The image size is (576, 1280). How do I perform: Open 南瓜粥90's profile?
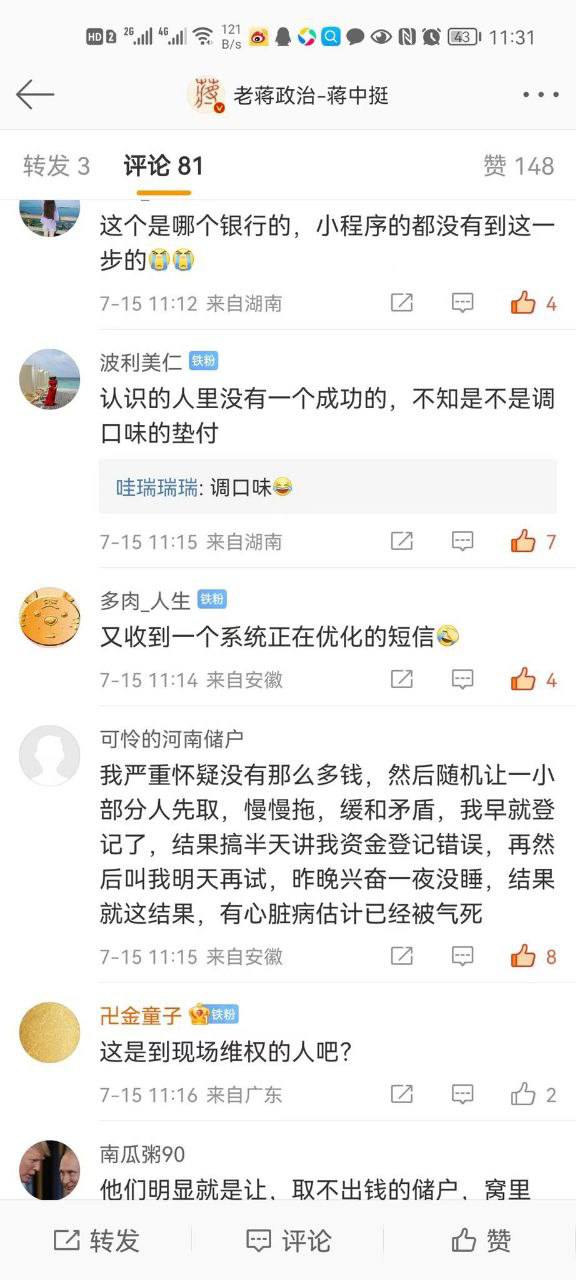tap(142, 1154)
